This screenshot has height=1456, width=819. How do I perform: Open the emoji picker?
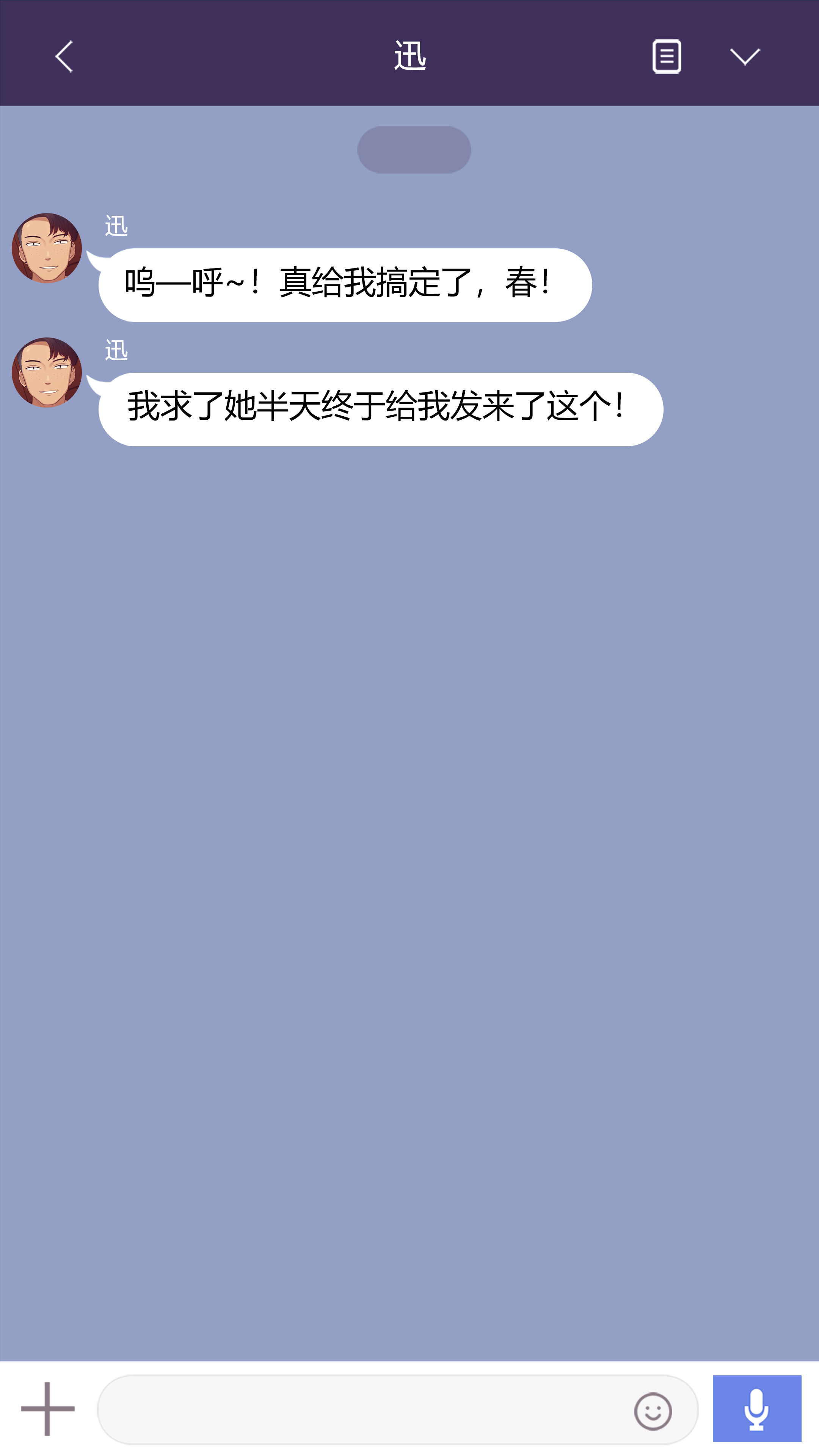tap(653, 1411)
